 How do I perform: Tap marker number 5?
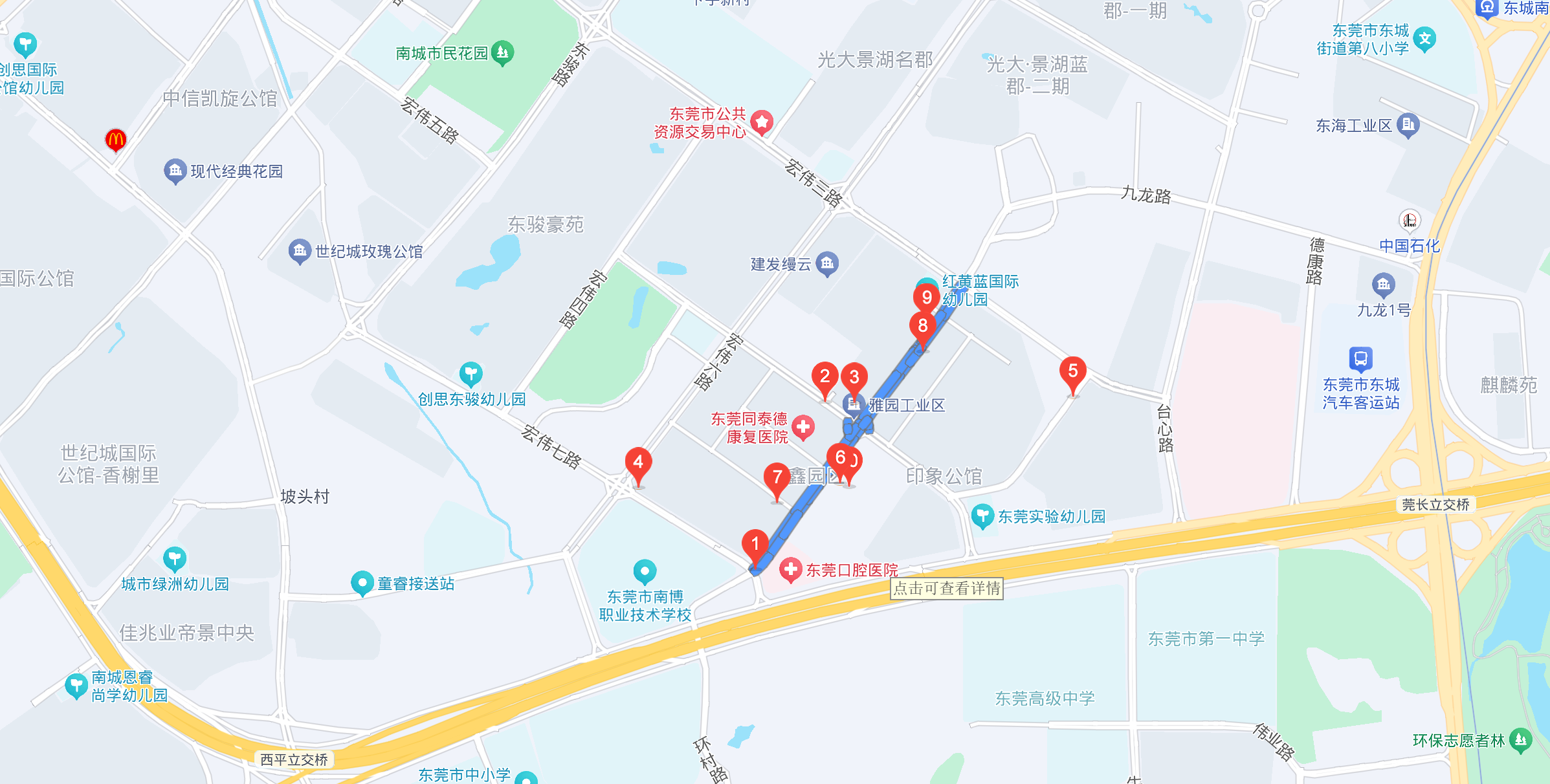(x=1072, y=372)
